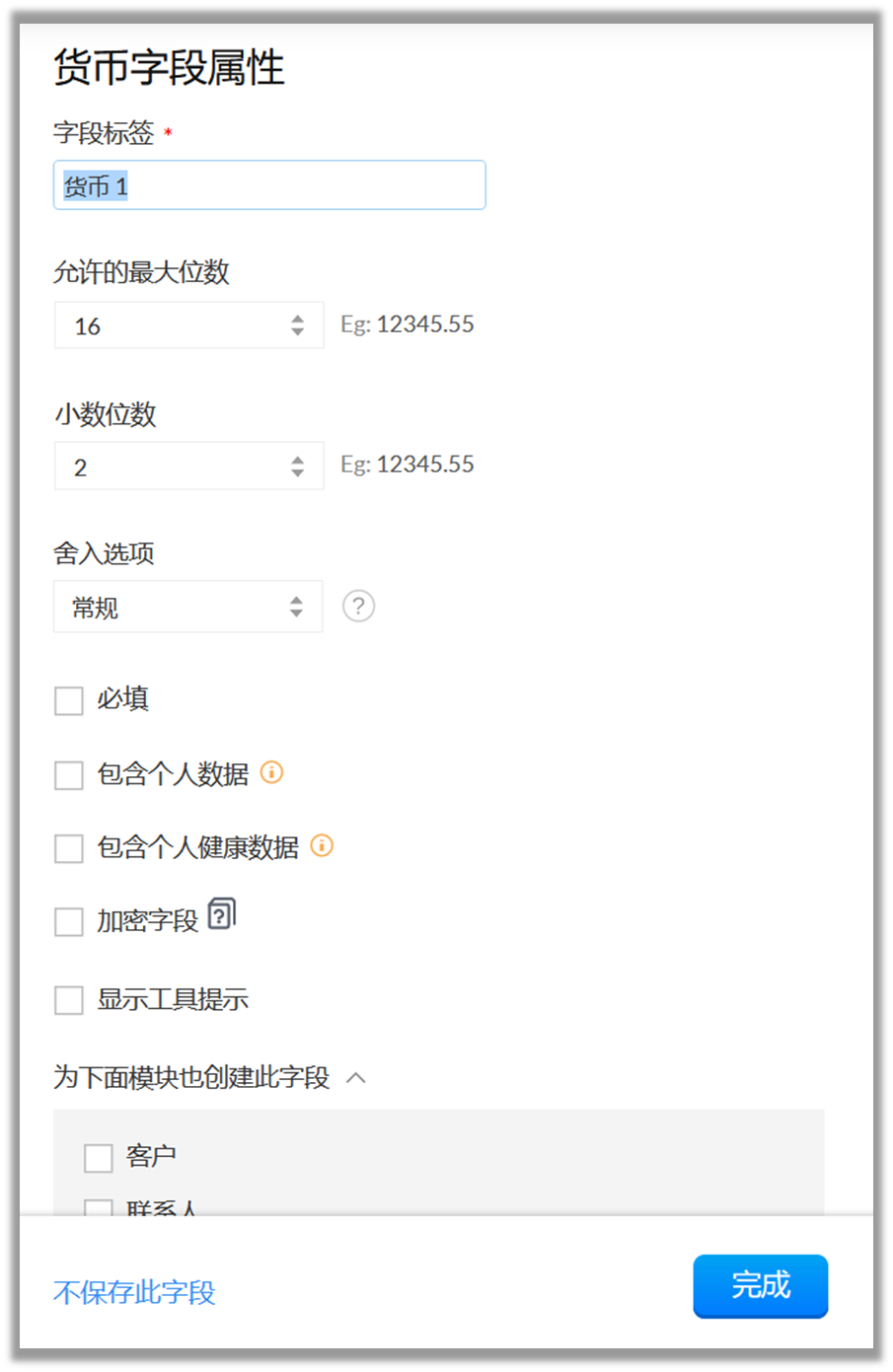The image size is (893, 1372).
Task: Check the 客户 module checkbox
Action: [x=99, y=1158]
